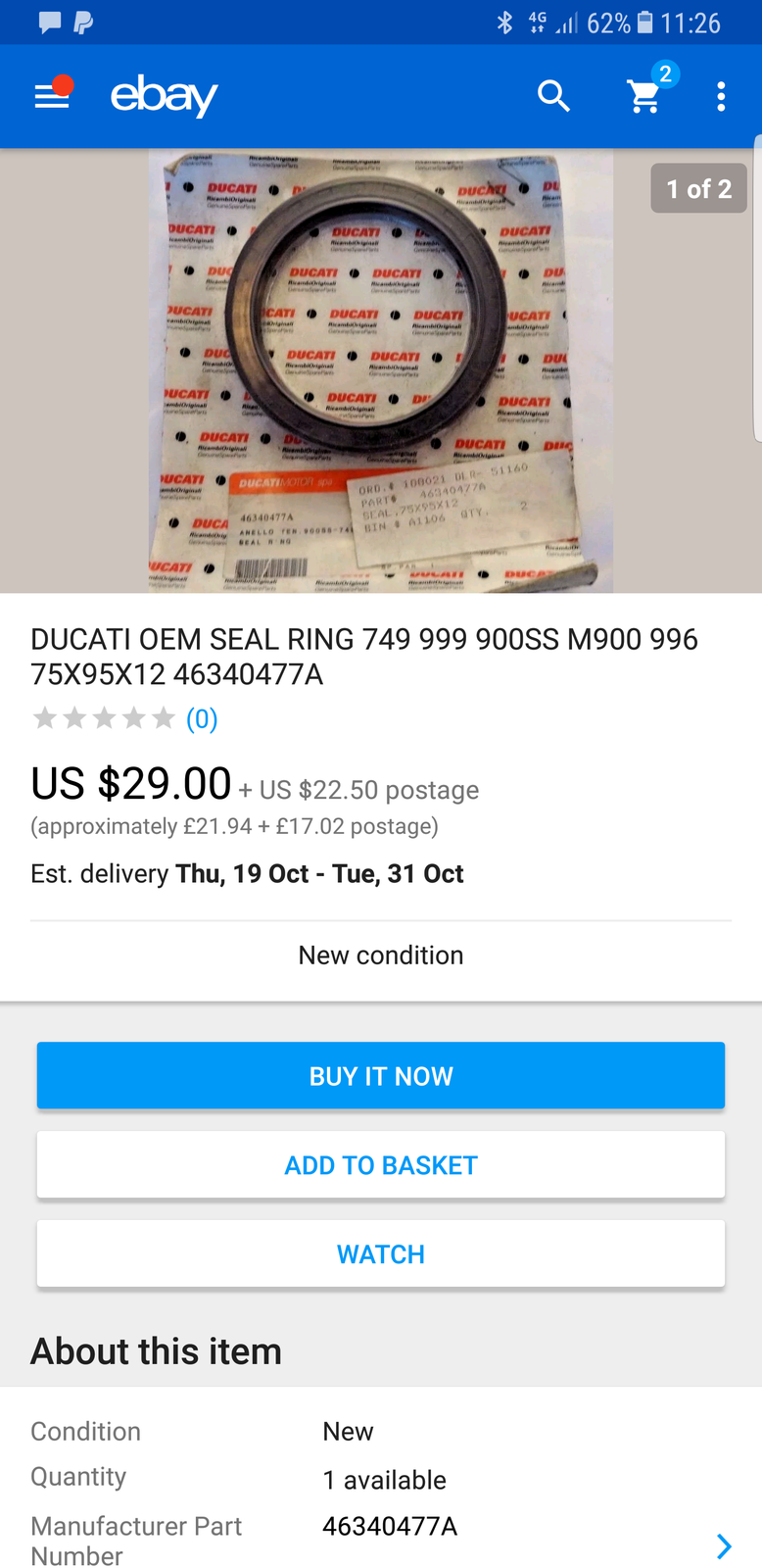Expand item details with the chevron
This screenshot has height=1568, width=762.
[x=724, y=1546]
